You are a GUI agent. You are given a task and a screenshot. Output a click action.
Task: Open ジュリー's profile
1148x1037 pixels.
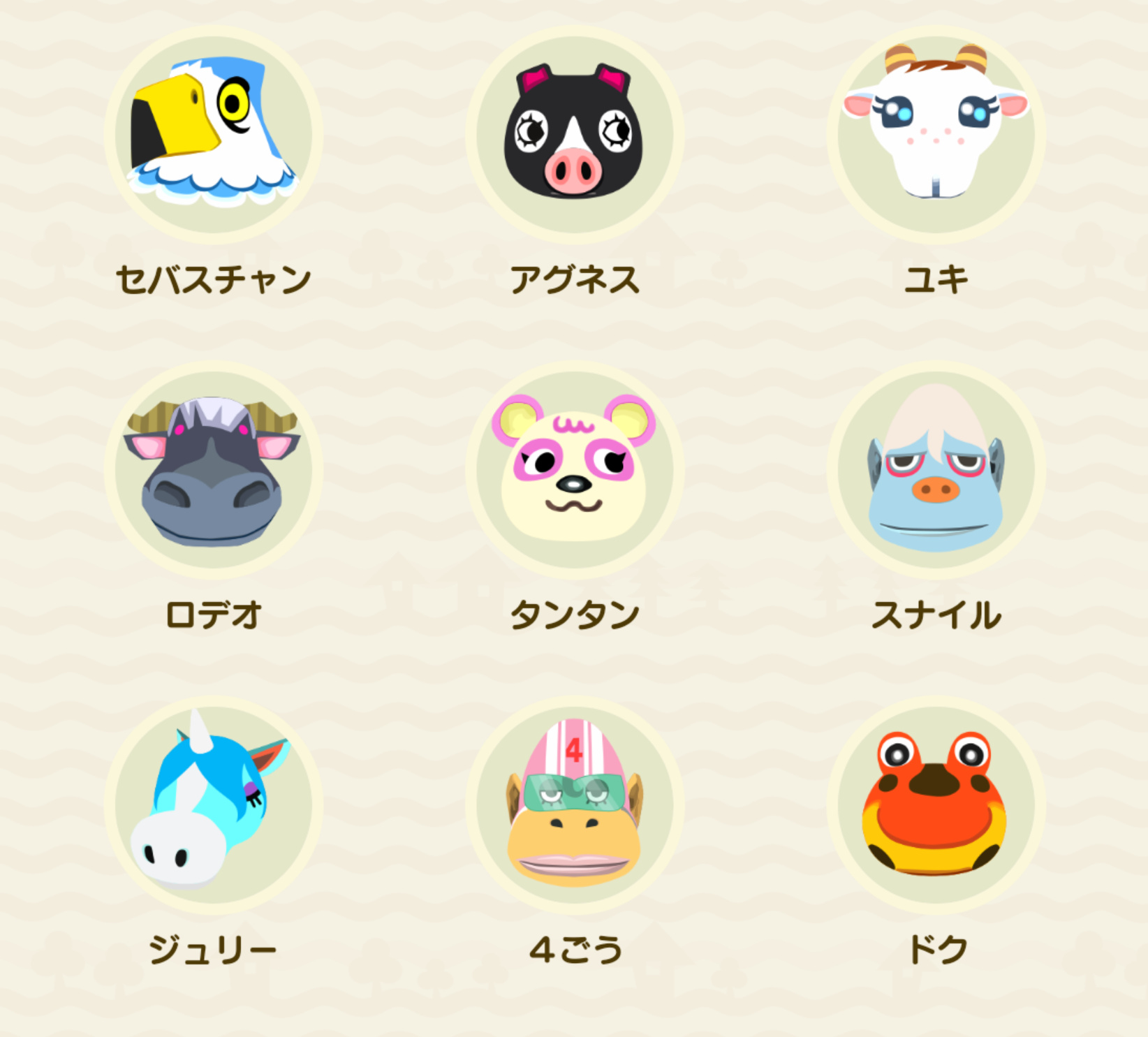tap(213, 804)
